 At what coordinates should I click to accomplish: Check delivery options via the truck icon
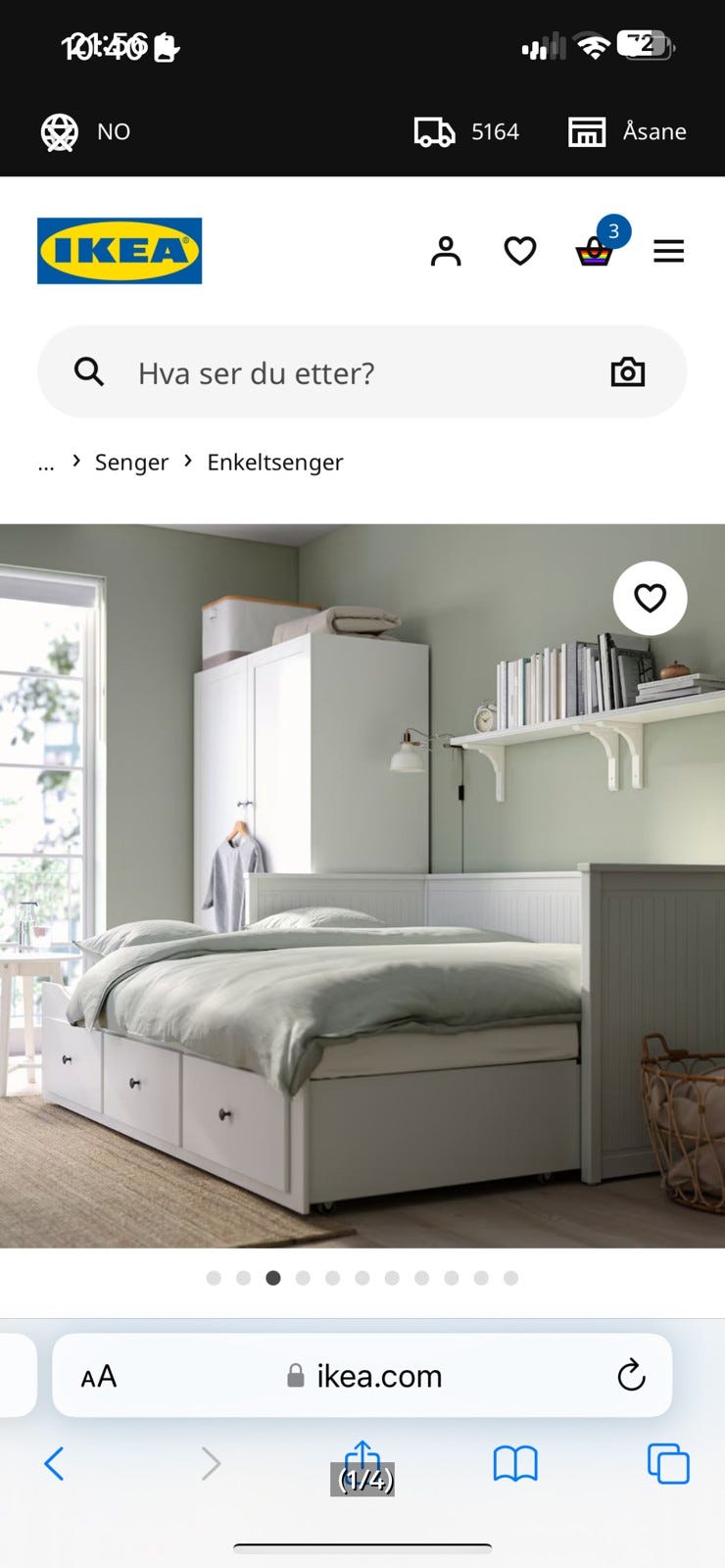point(437,131)
